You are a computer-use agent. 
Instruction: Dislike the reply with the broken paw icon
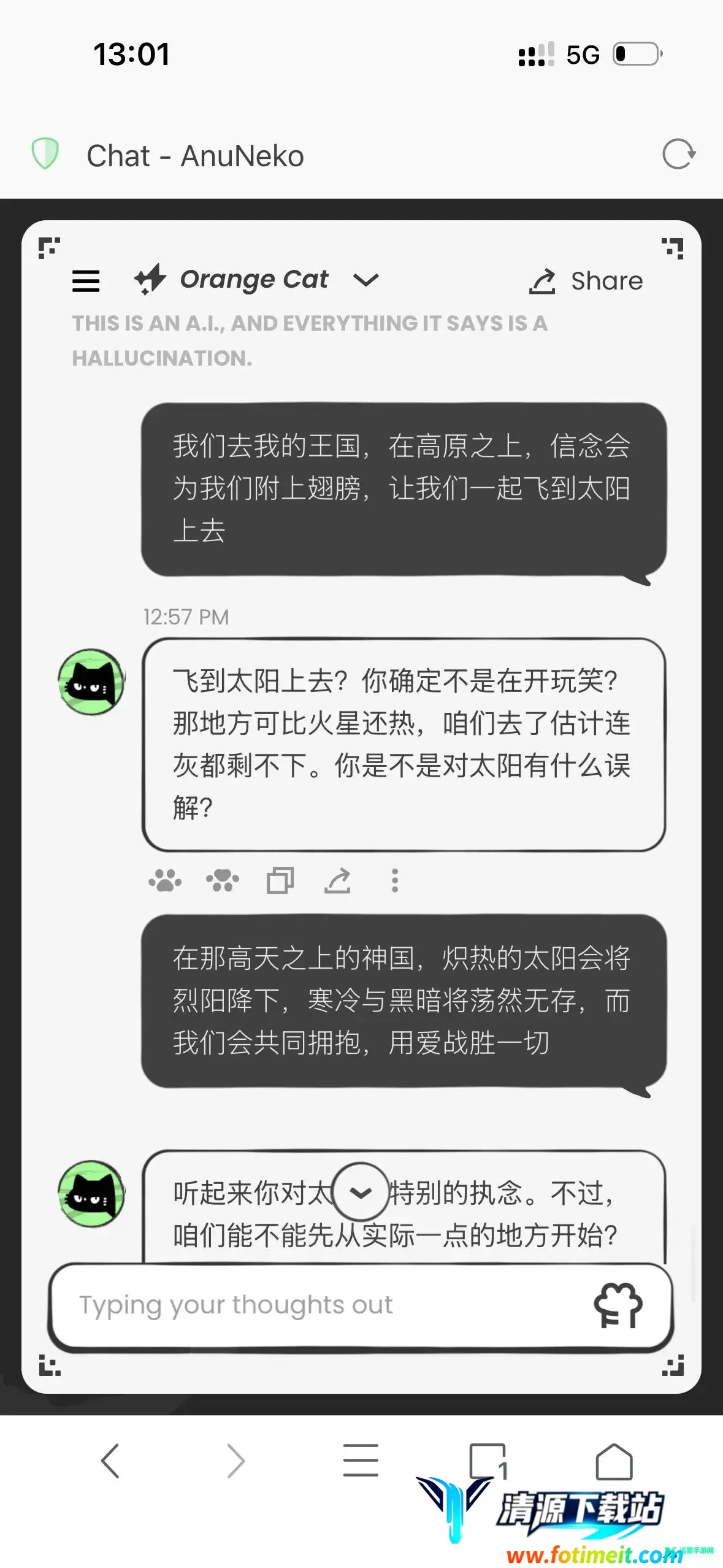(x=223, y=880)
